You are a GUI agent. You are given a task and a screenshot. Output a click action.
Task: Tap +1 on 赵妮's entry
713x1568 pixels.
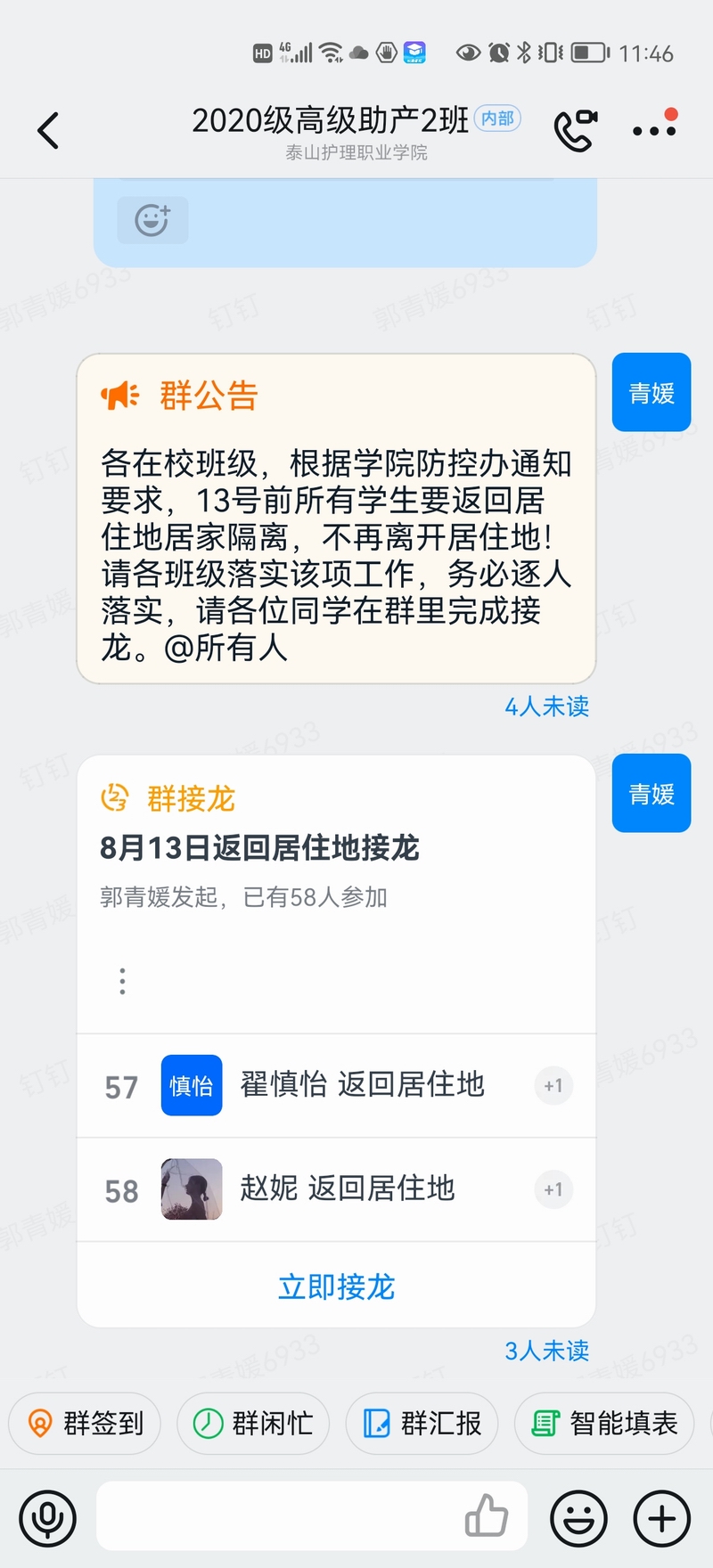(553, 1189)
